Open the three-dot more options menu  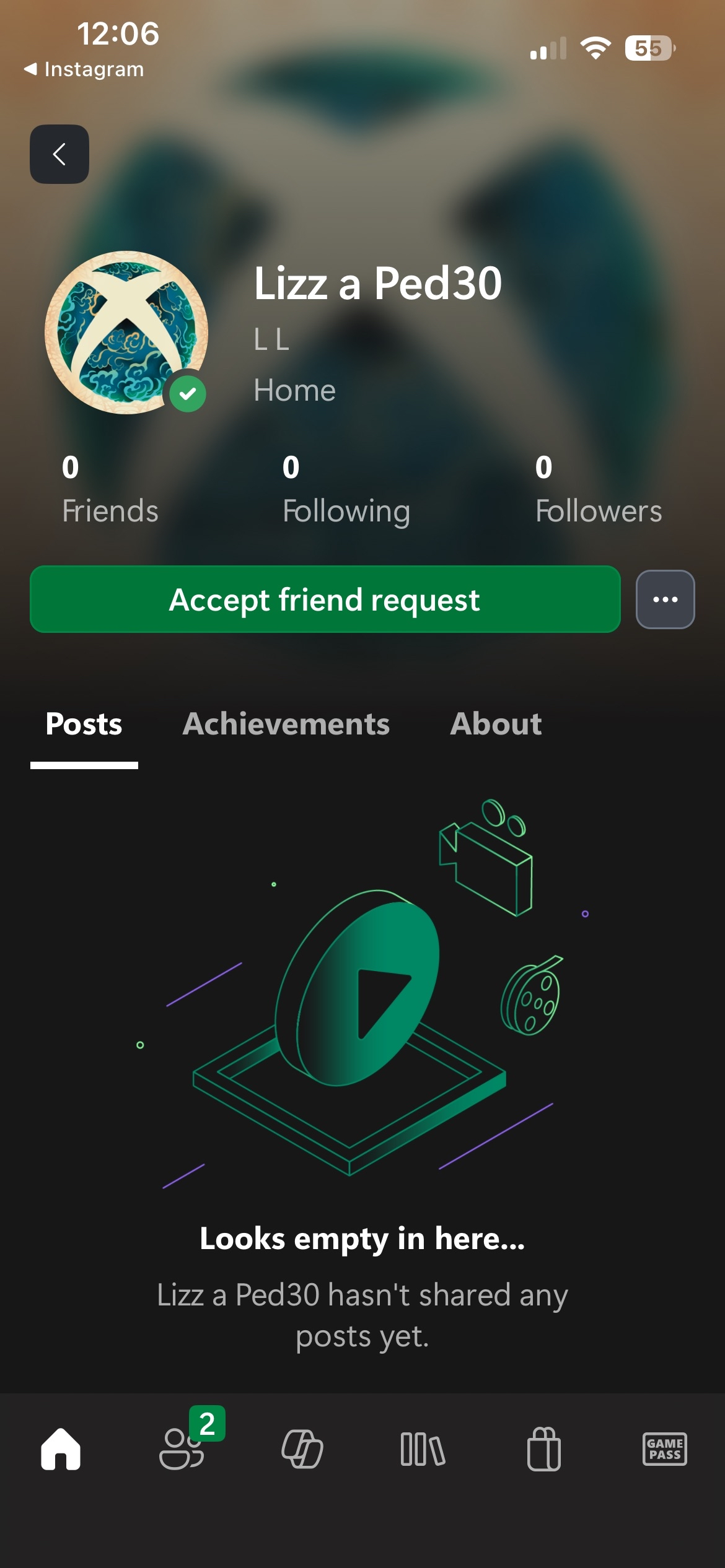point(665,599)
